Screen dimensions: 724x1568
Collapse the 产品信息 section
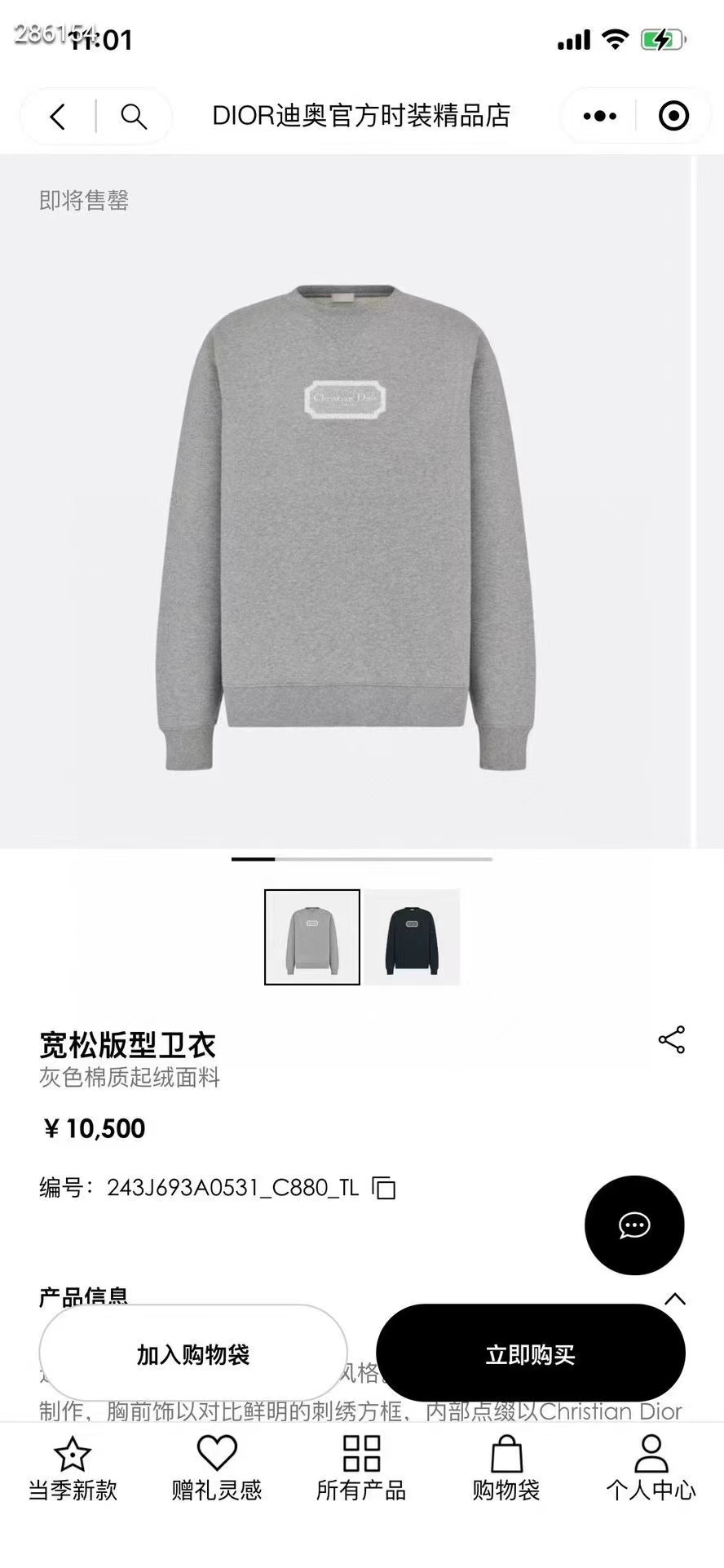[x=674, y=1299]
